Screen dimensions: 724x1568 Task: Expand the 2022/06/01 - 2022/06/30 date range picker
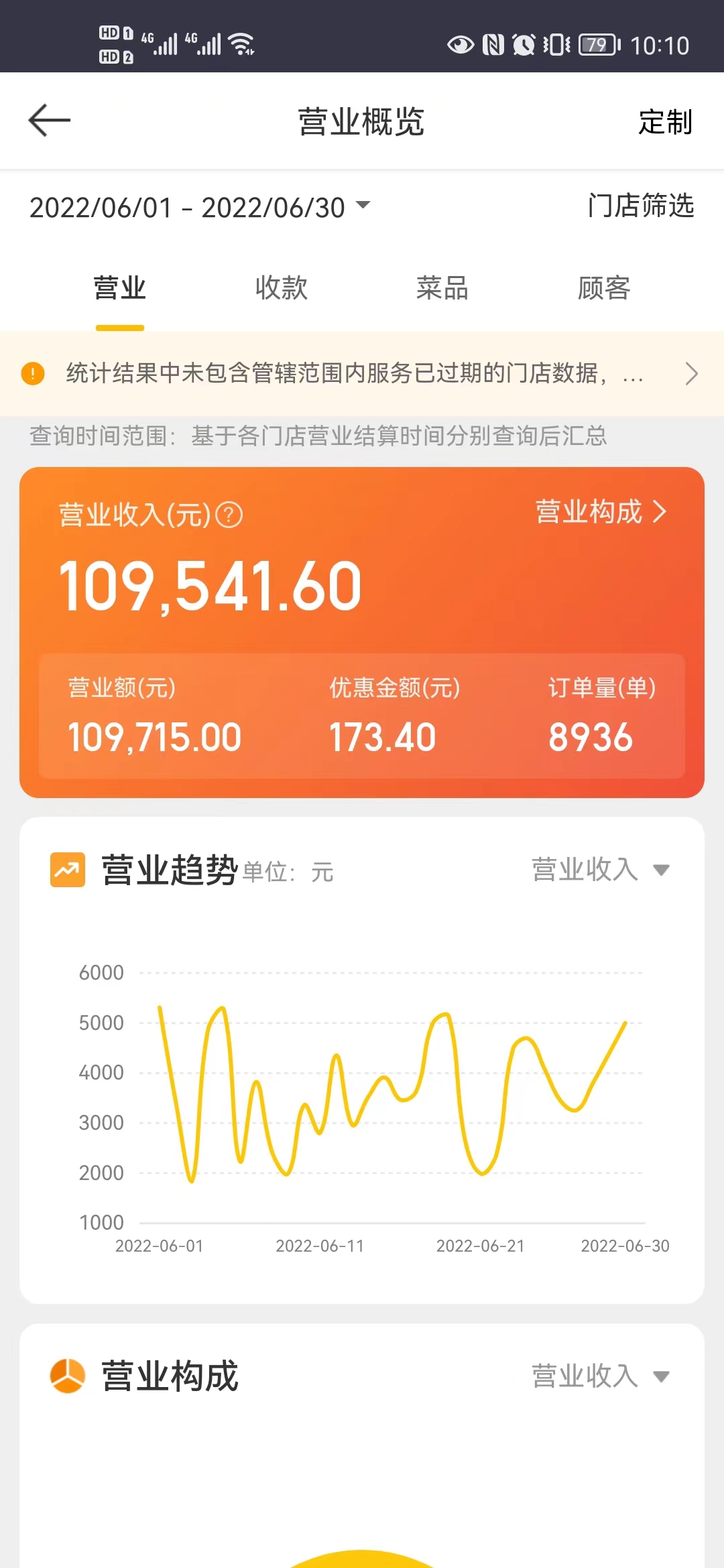pyautogui.click(x=200, y=207)
